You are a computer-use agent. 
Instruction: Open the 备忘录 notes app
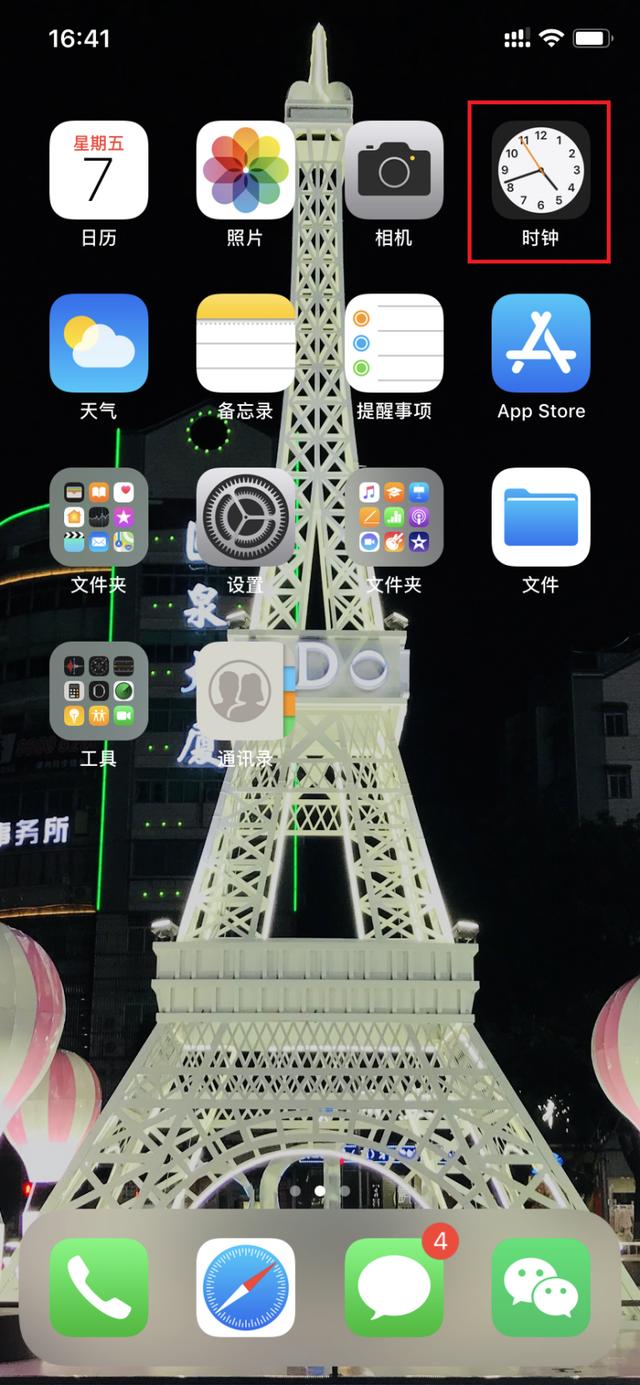245,343
